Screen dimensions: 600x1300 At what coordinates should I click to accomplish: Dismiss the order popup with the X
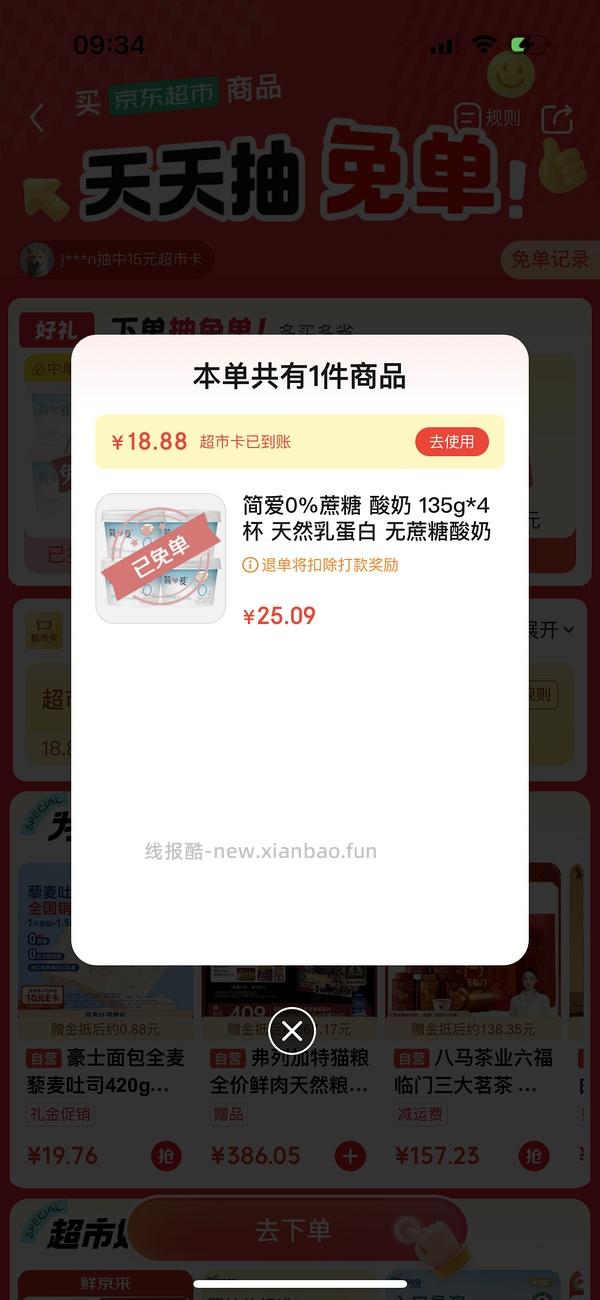point(292,1030)
